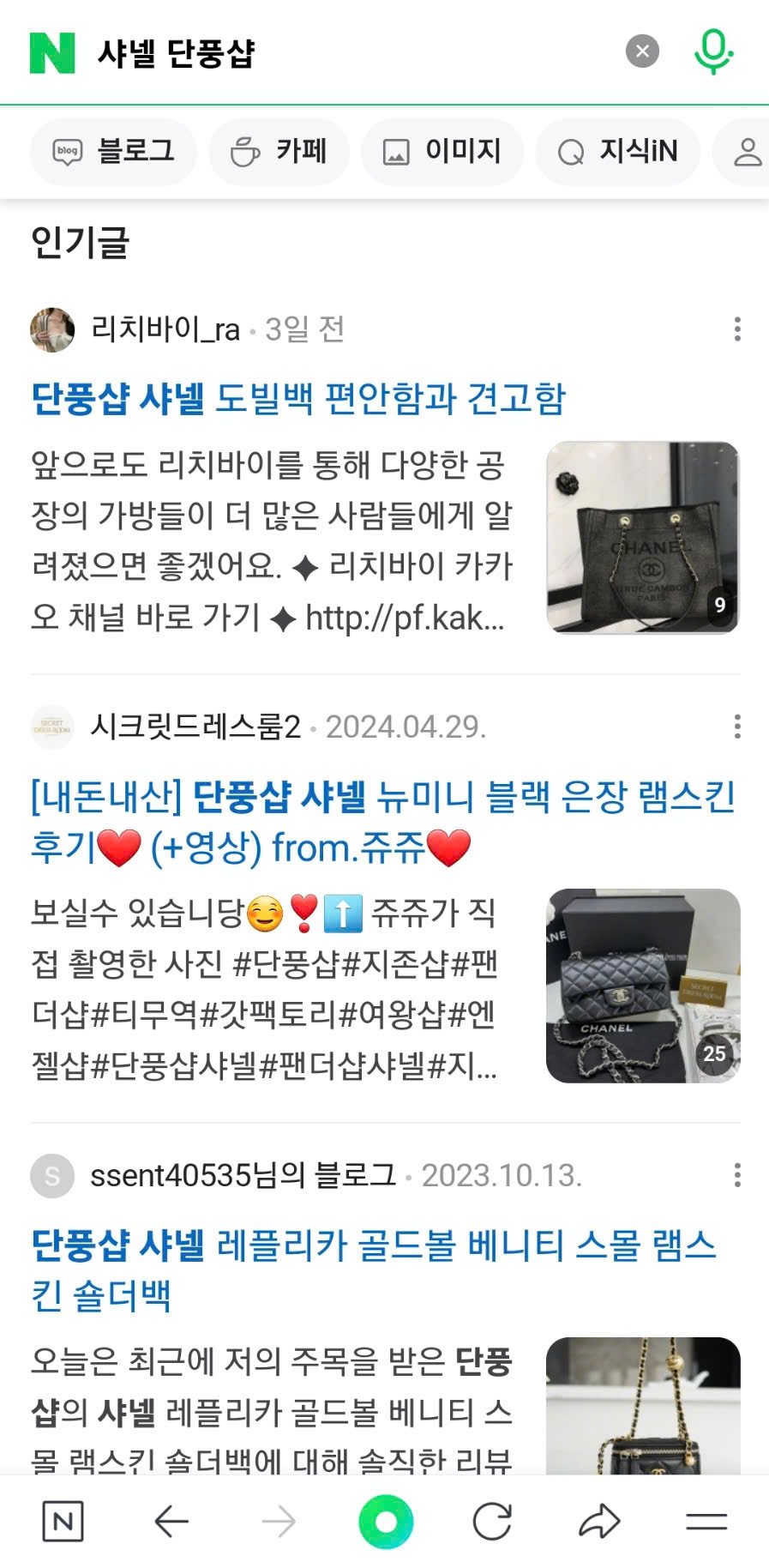
Task: View the quilted black bag thumbnail
Action: coord(642,986)
